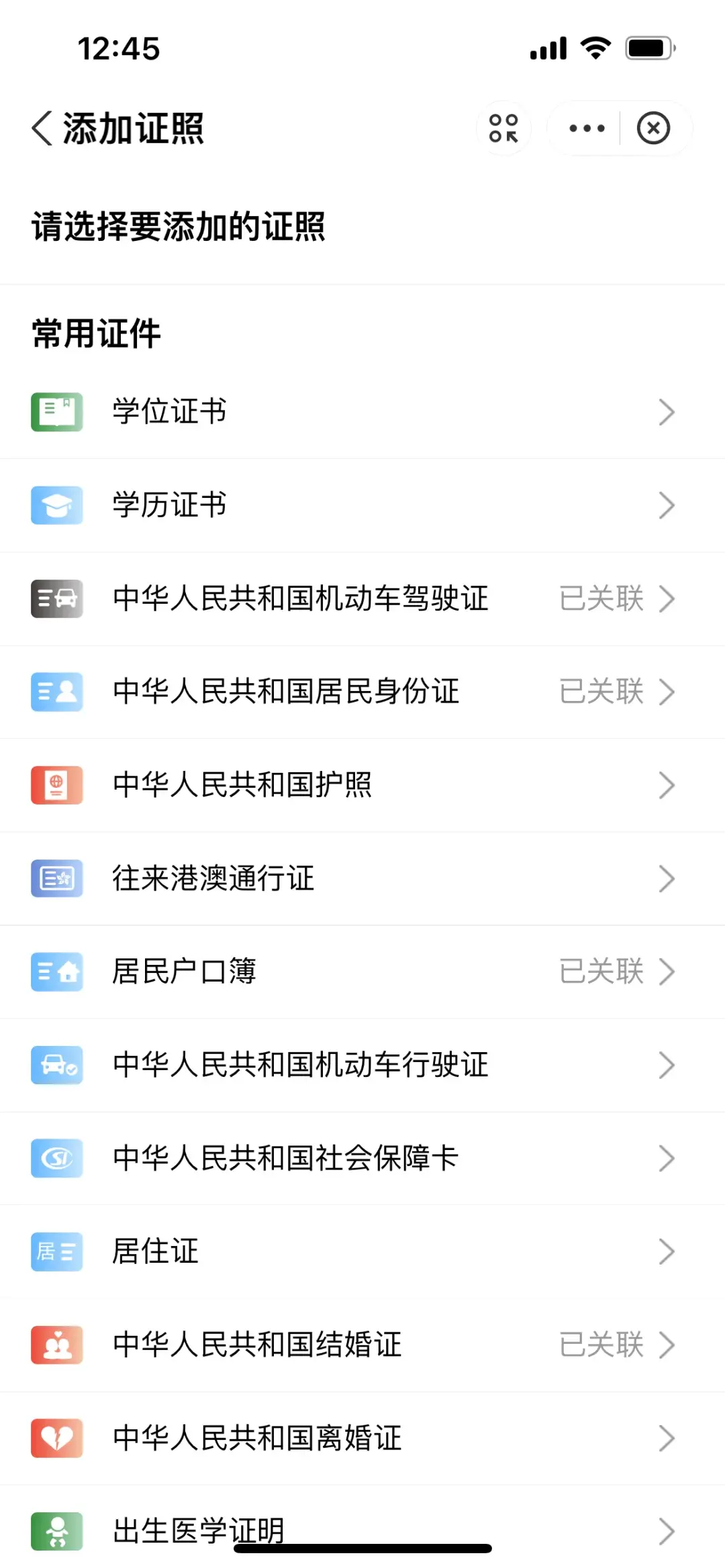Screen dimensions: 725x1568
Task: Expand the 居住证 row chevron
Action: (667, 1251)
